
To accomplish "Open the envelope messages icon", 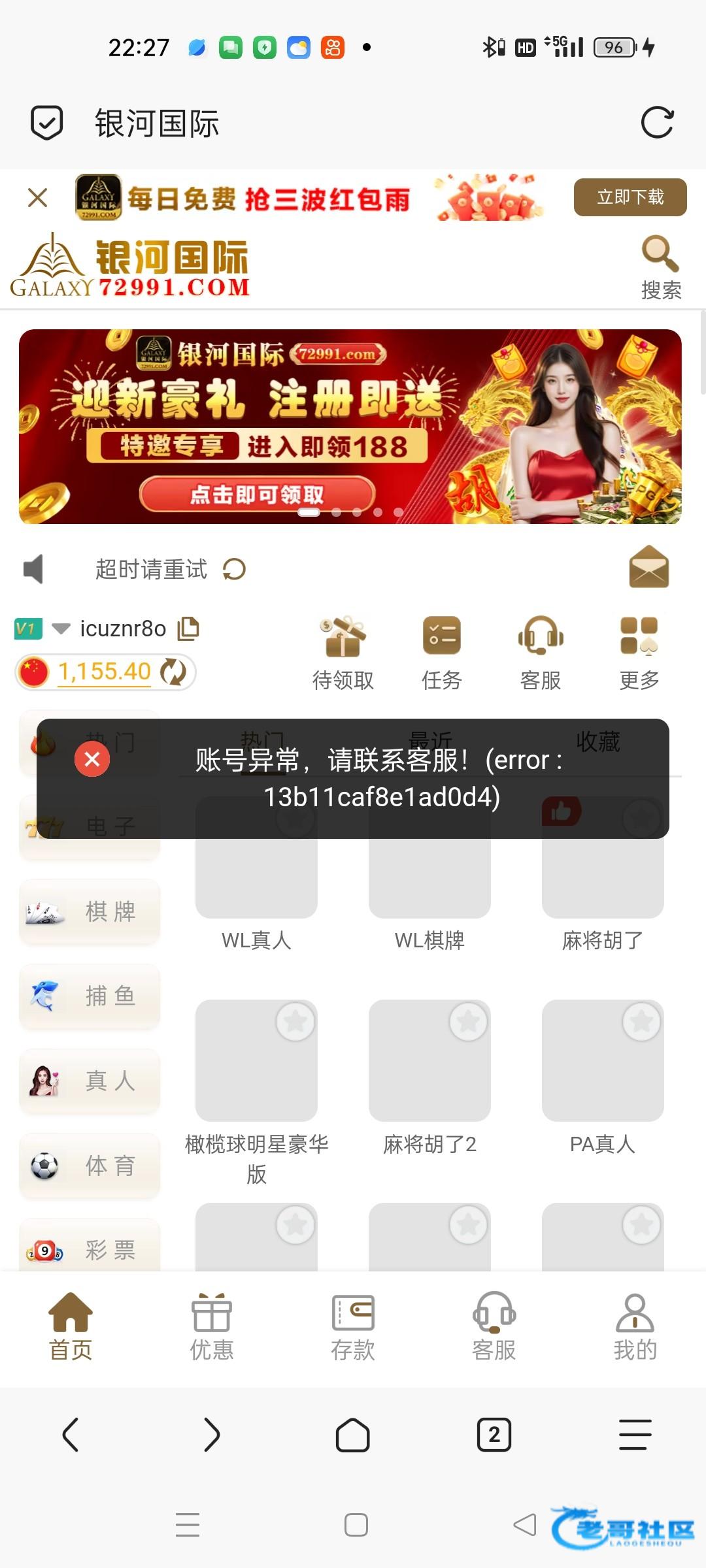I will point(648,566).
